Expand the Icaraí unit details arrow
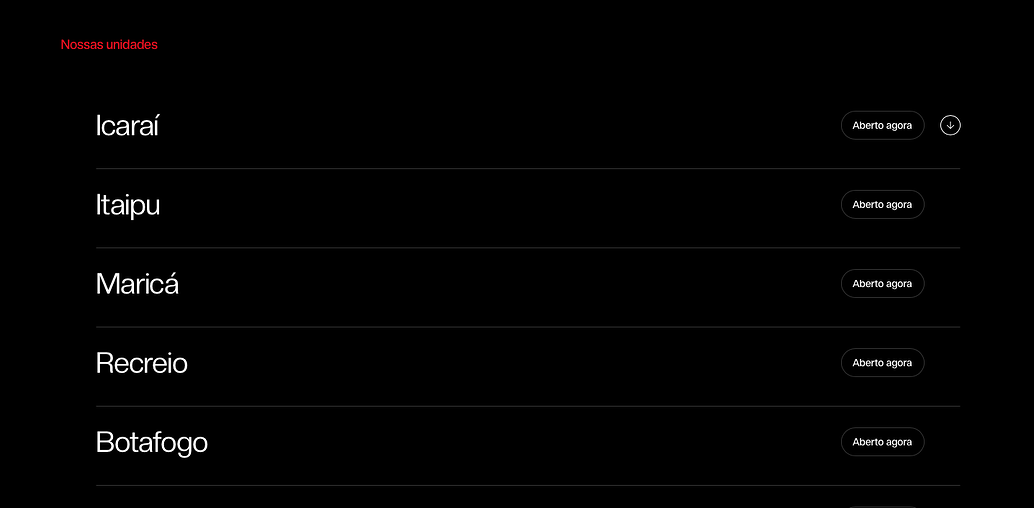 pyautogui.click(x=950, y=126)
